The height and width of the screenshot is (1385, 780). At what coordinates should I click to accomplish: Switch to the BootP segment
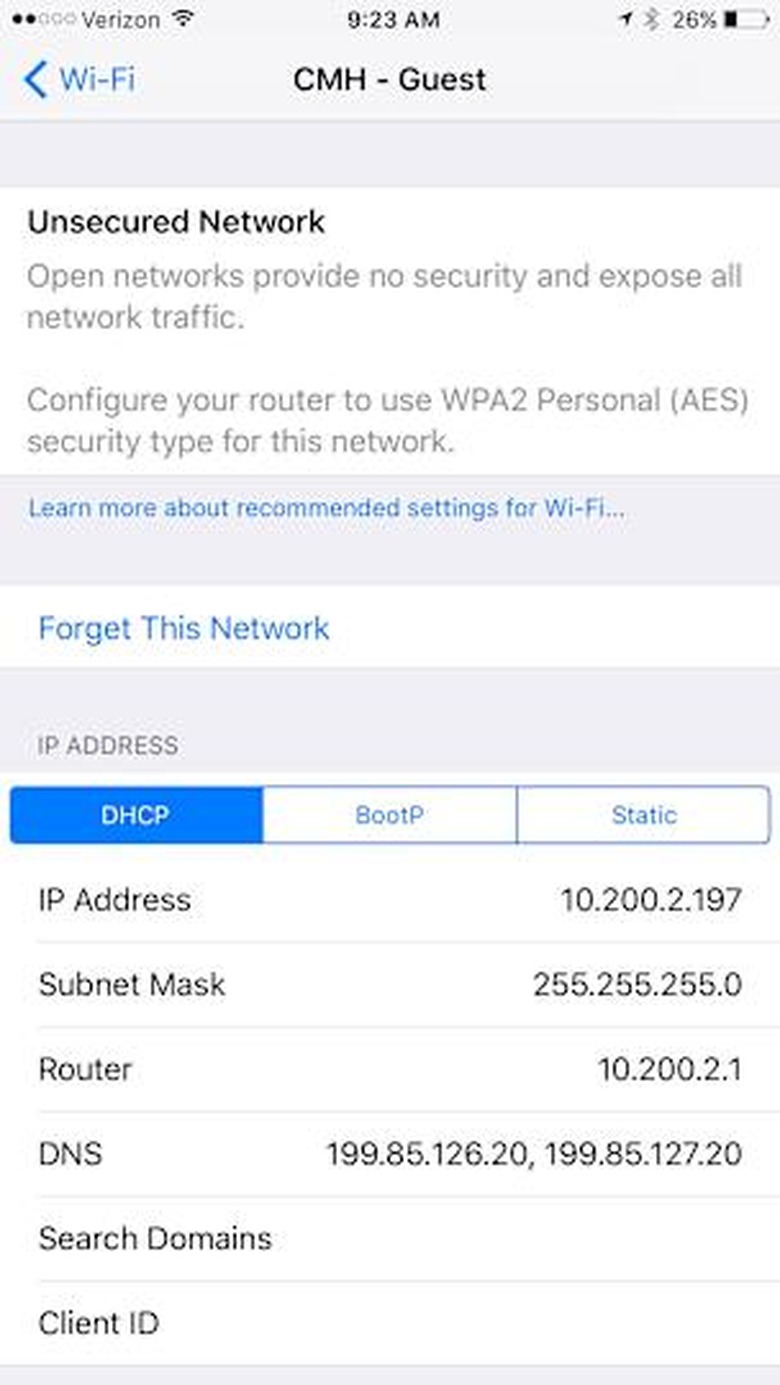pyautogui.click(x=389, y=815)
